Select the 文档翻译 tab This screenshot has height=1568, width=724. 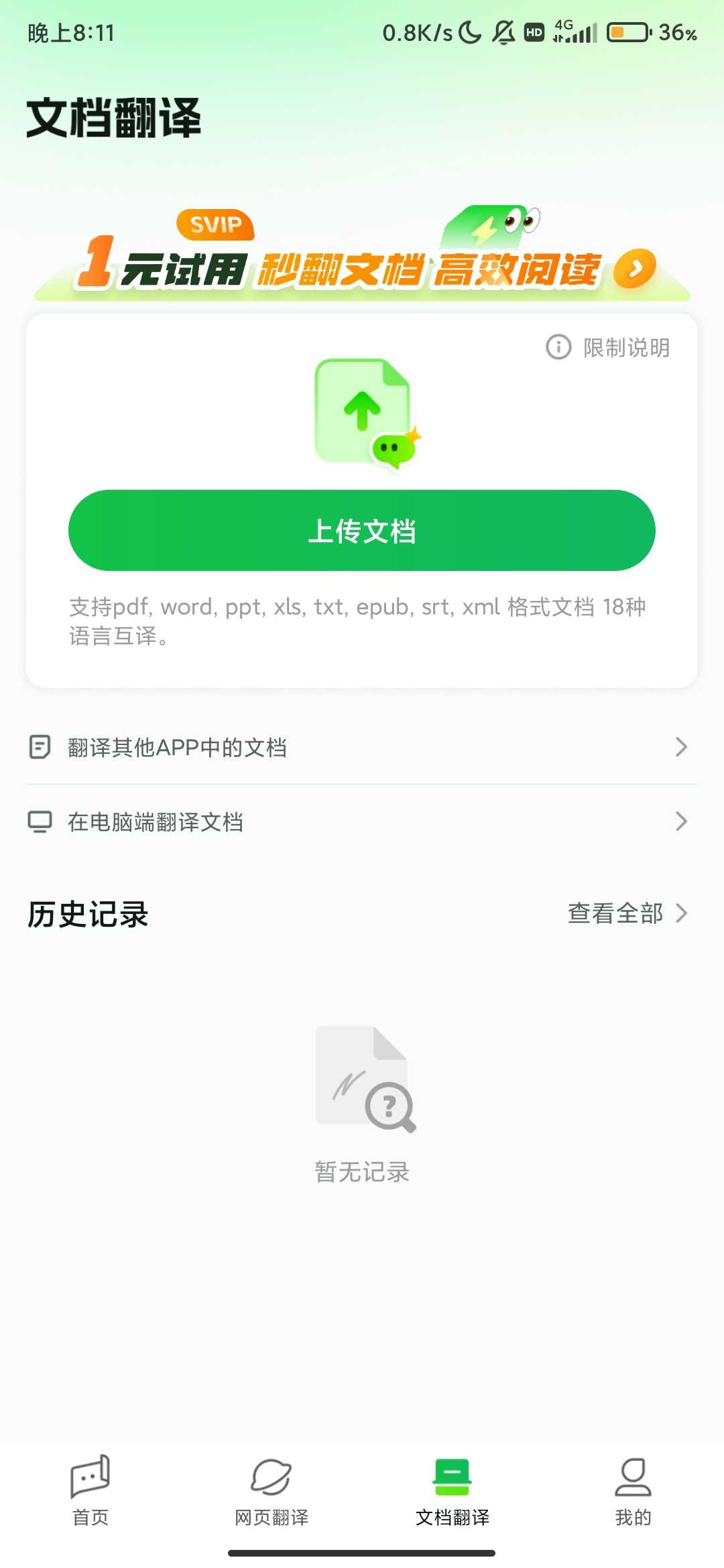click(x=452, y=1489)
